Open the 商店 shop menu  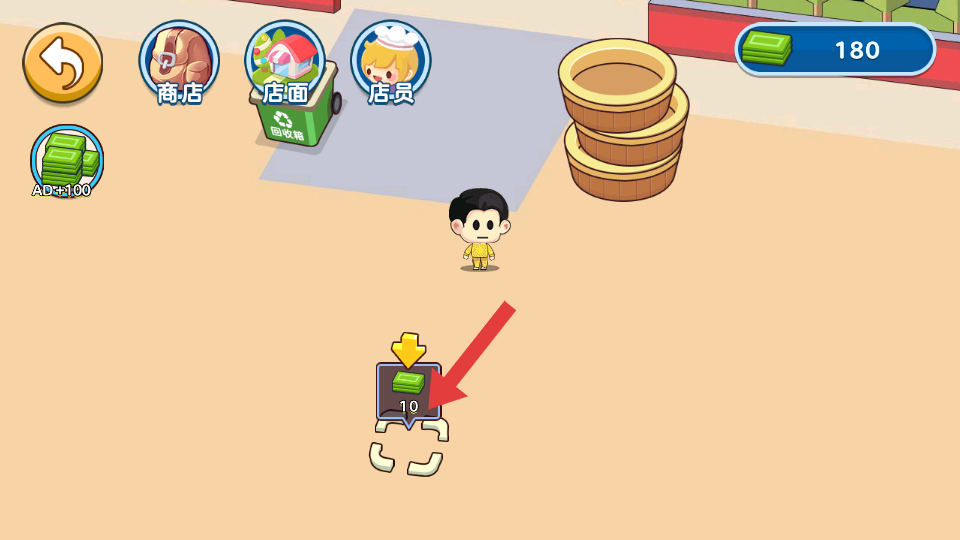(x=179, y=62)
